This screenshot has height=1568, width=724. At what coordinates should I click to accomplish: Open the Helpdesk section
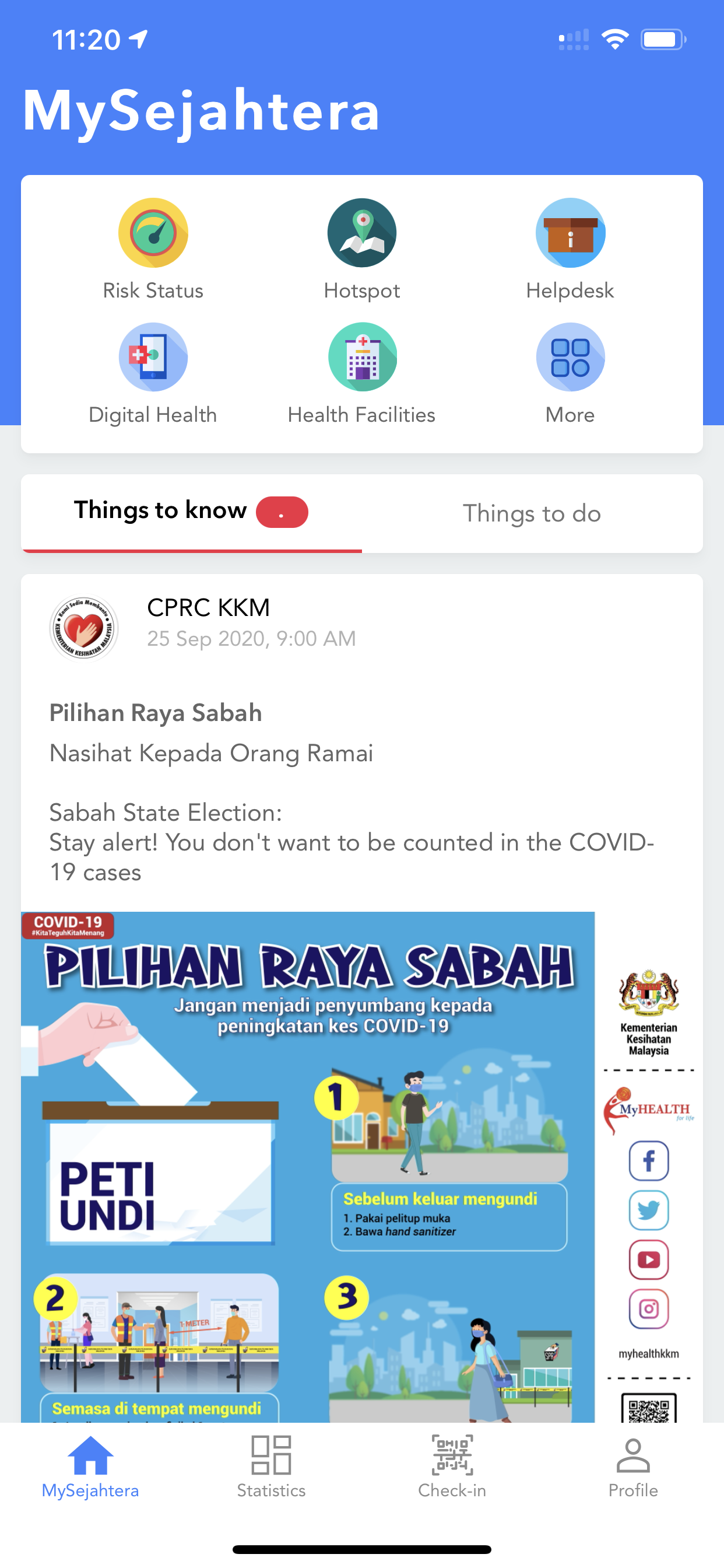coord(570,249)
